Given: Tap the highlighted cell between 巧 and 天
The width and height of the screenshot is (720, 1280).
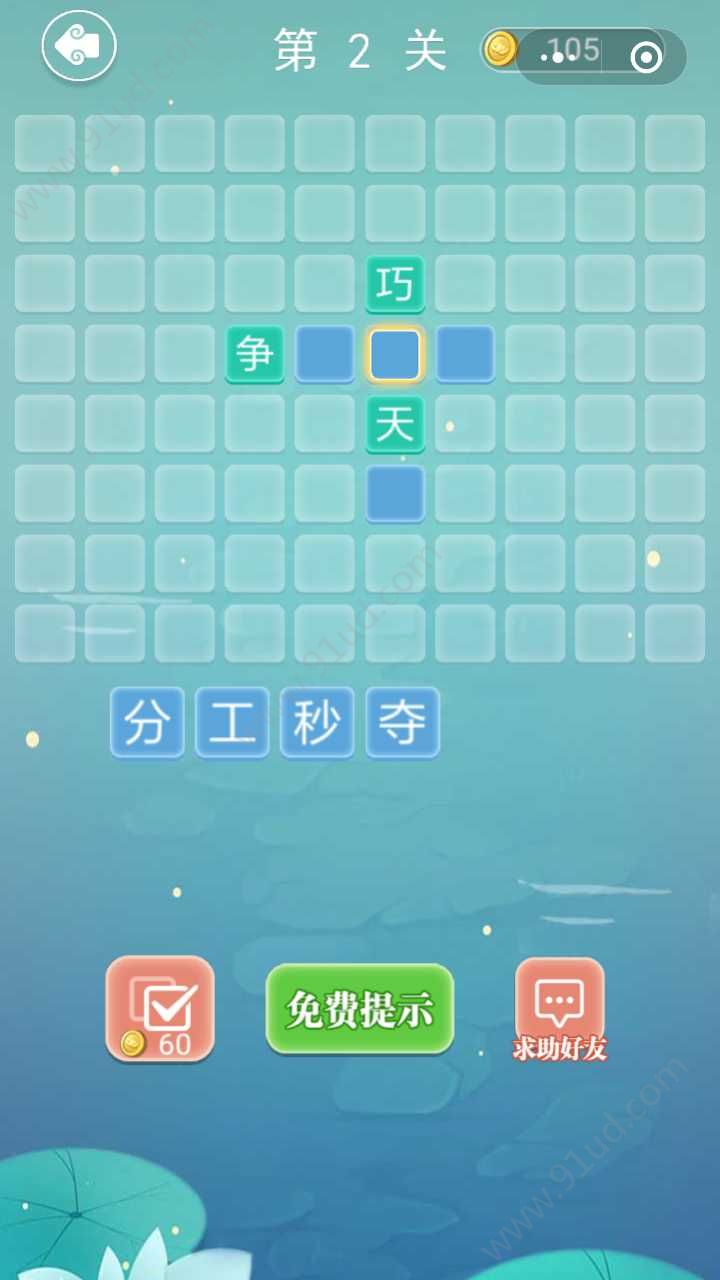Looking at the screenshot, I should [x=395, y=354].
